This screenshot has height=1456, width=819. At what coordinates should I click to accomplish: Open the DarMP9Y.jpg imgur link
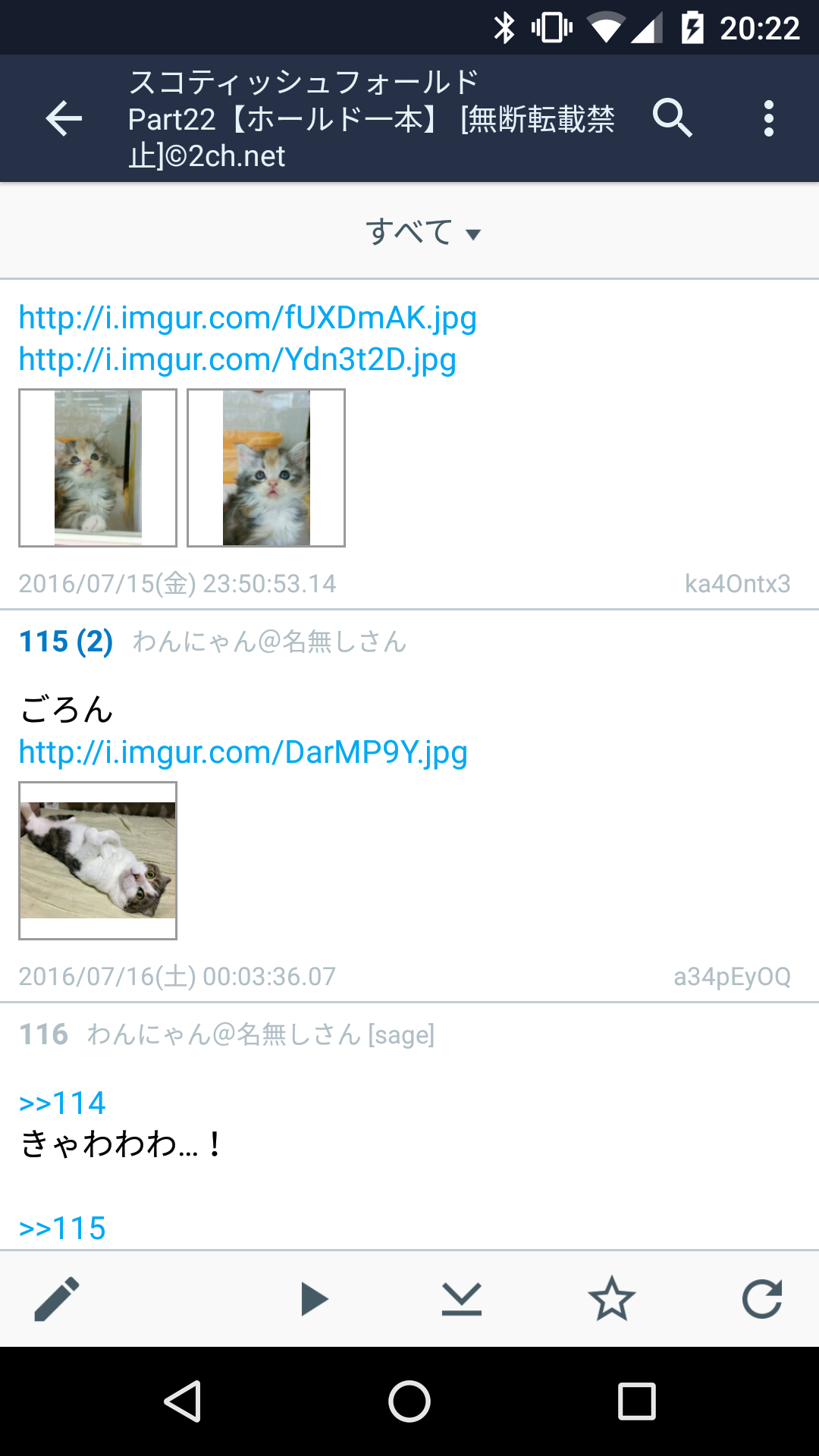click(x=243, y=752)
